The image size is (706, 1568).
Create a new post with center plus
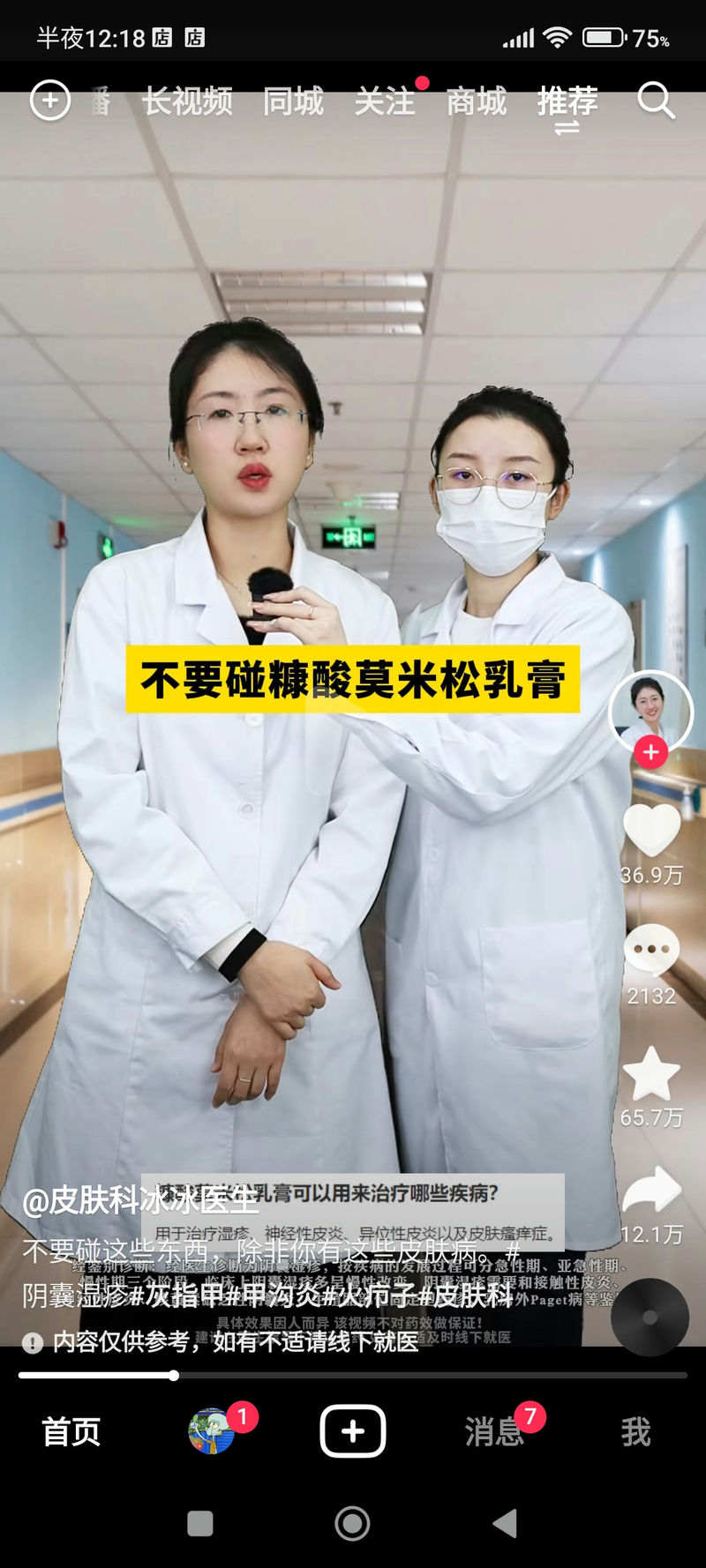[x=352, y=1430]
